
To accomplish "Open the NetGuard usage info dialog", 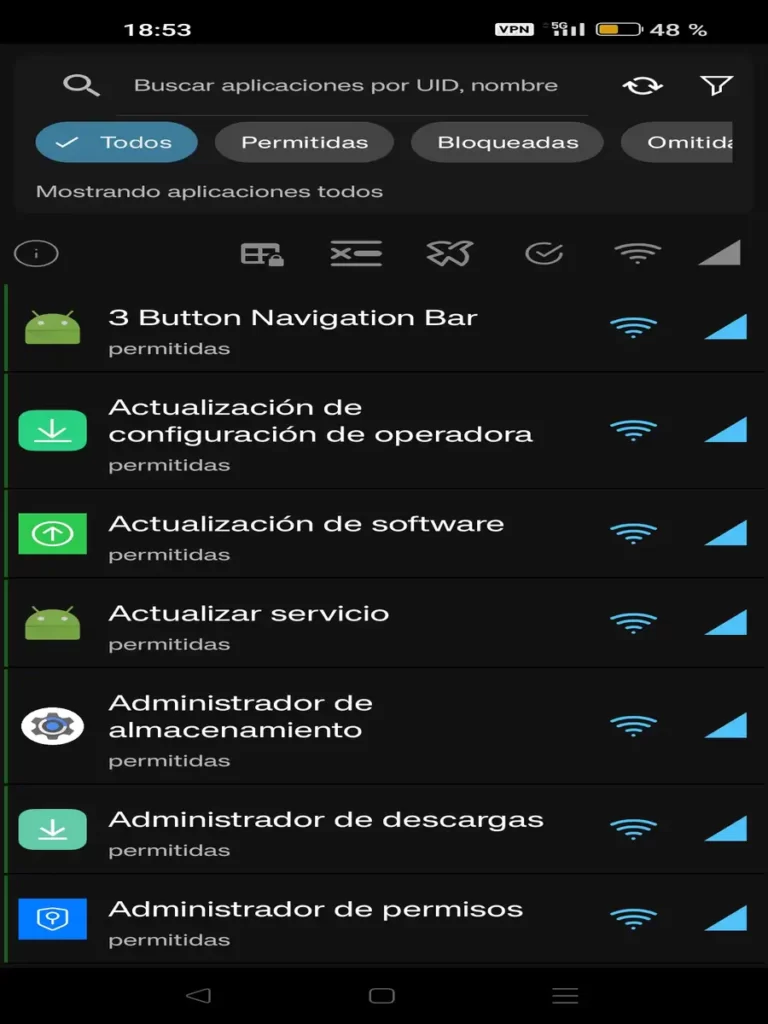I will coord(36,253).
